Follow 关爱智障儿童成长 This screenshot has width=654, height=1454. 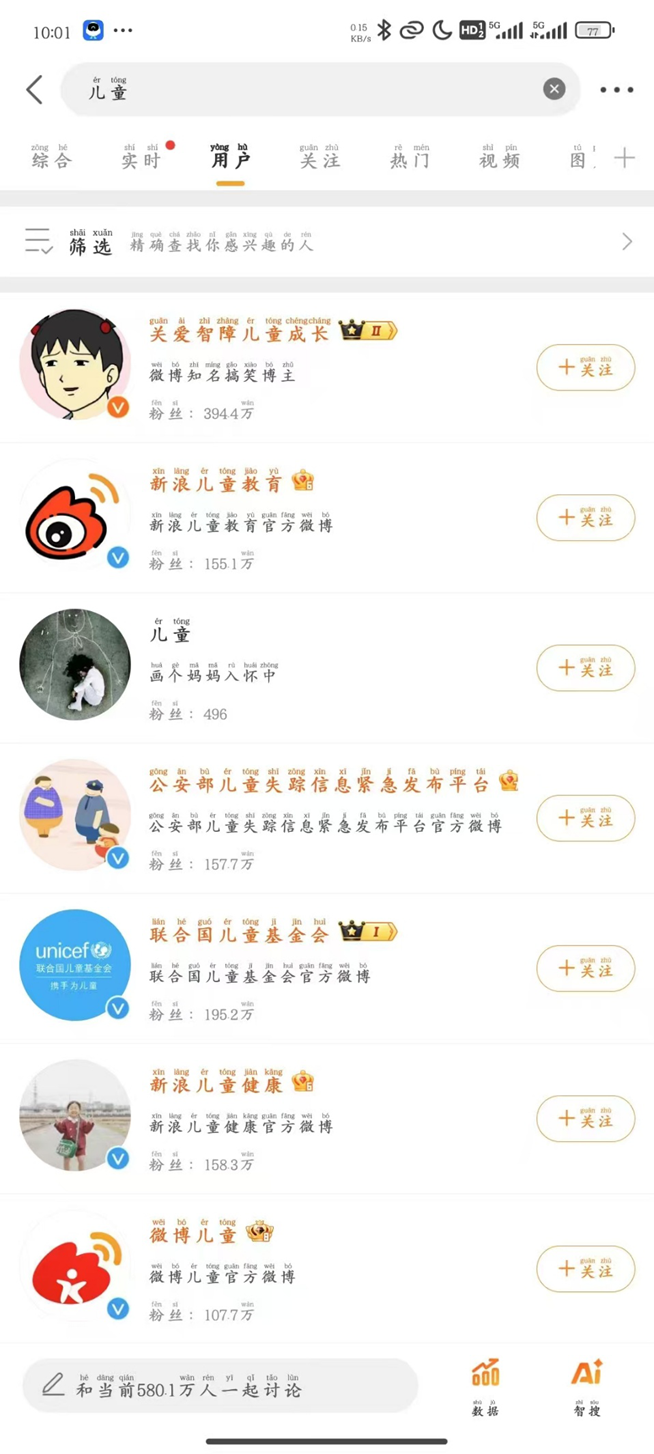click(x=586, y=368)
